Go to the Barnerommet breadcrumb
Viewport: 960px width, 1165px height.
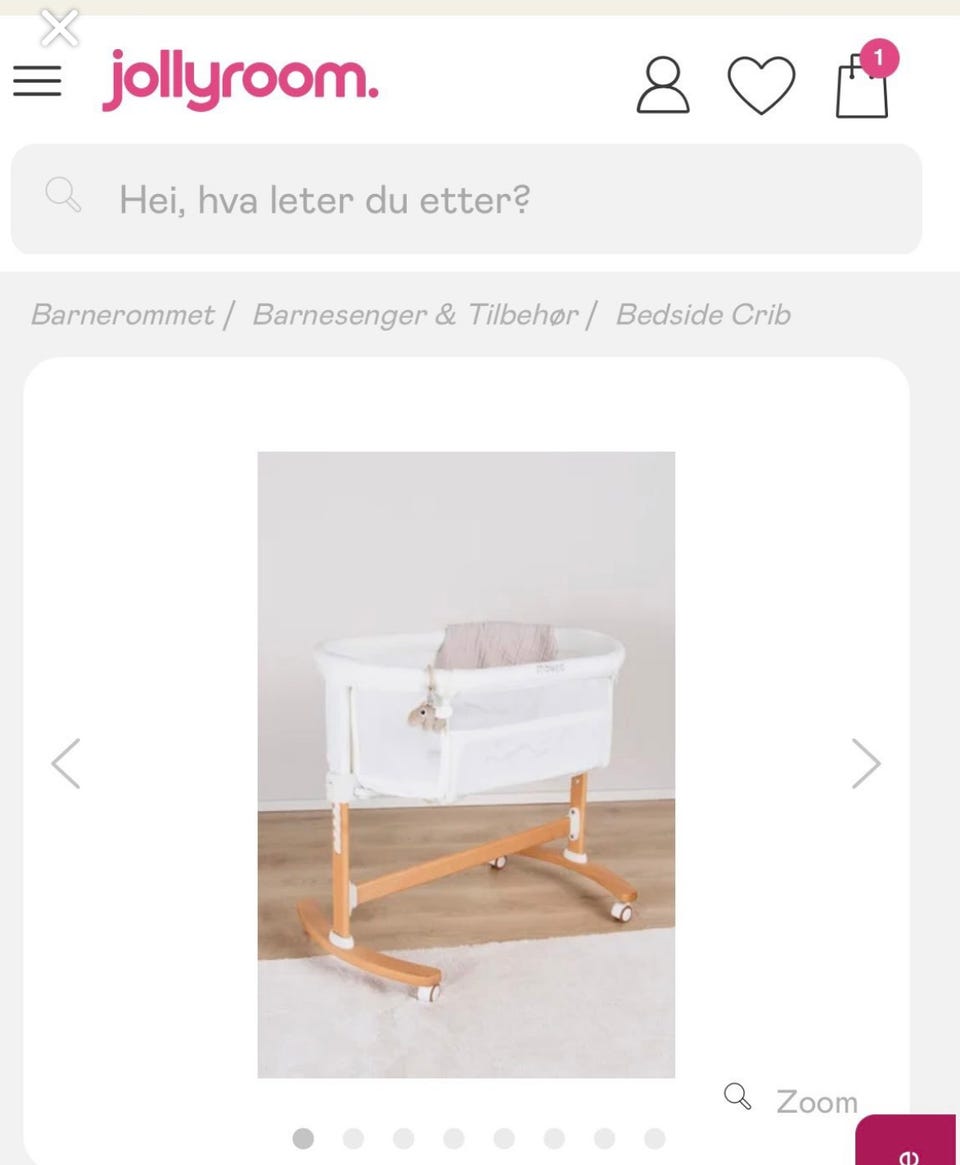[120, 315]
